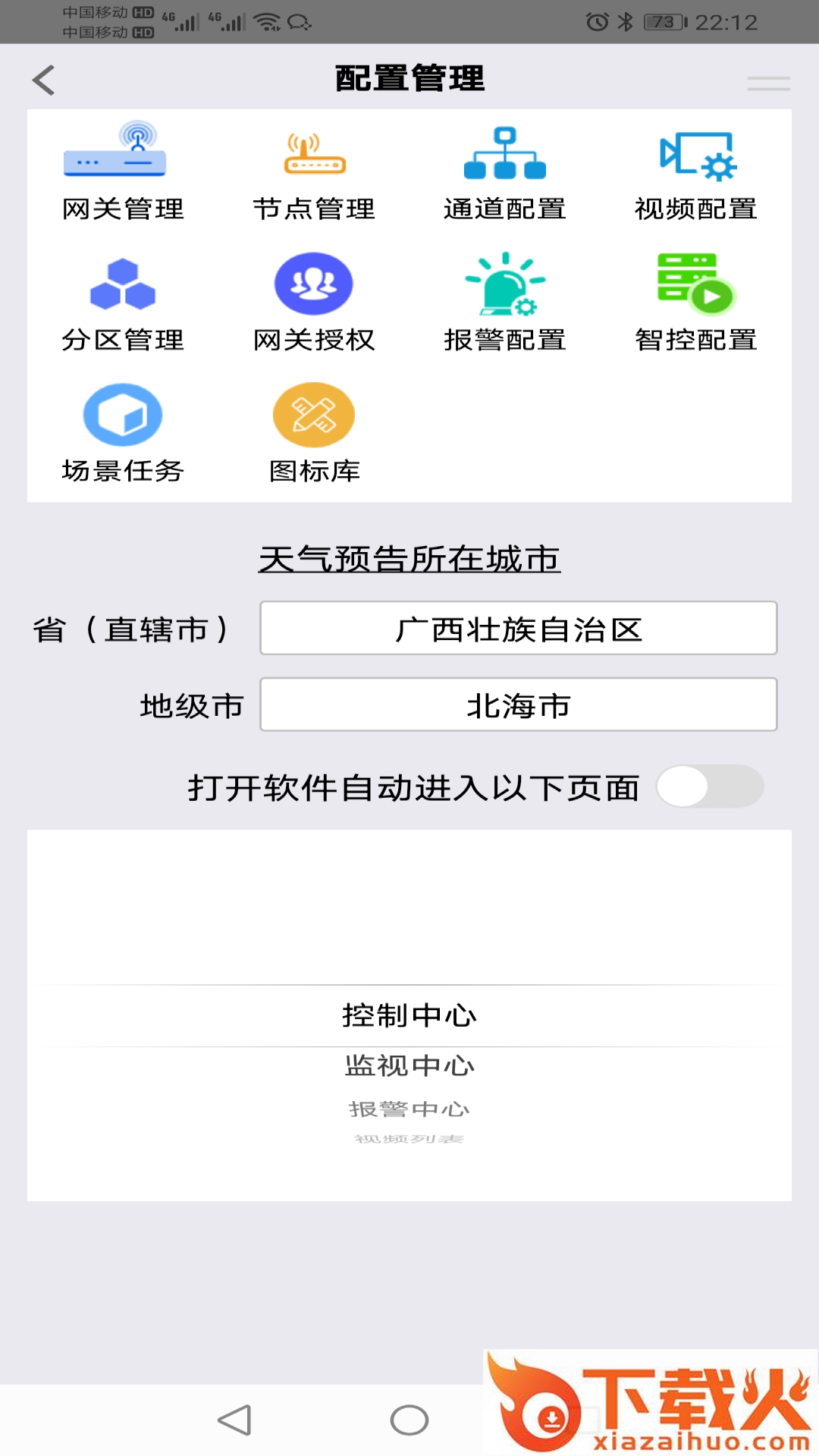This screenshot has width=819, height=1456.
Task: Select 报警中心 in the page picker
Action: 409,1109
